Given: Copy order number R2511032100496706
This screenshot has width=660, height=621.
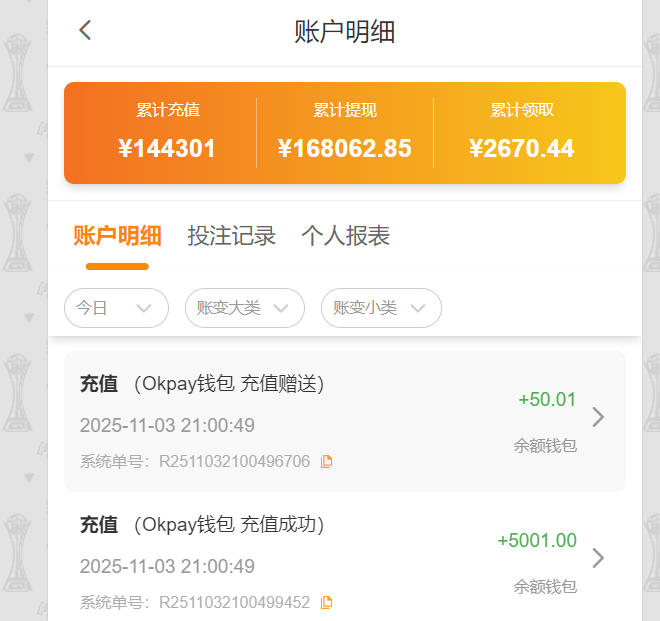Looking at the screenshot, I should pos(326,461).
